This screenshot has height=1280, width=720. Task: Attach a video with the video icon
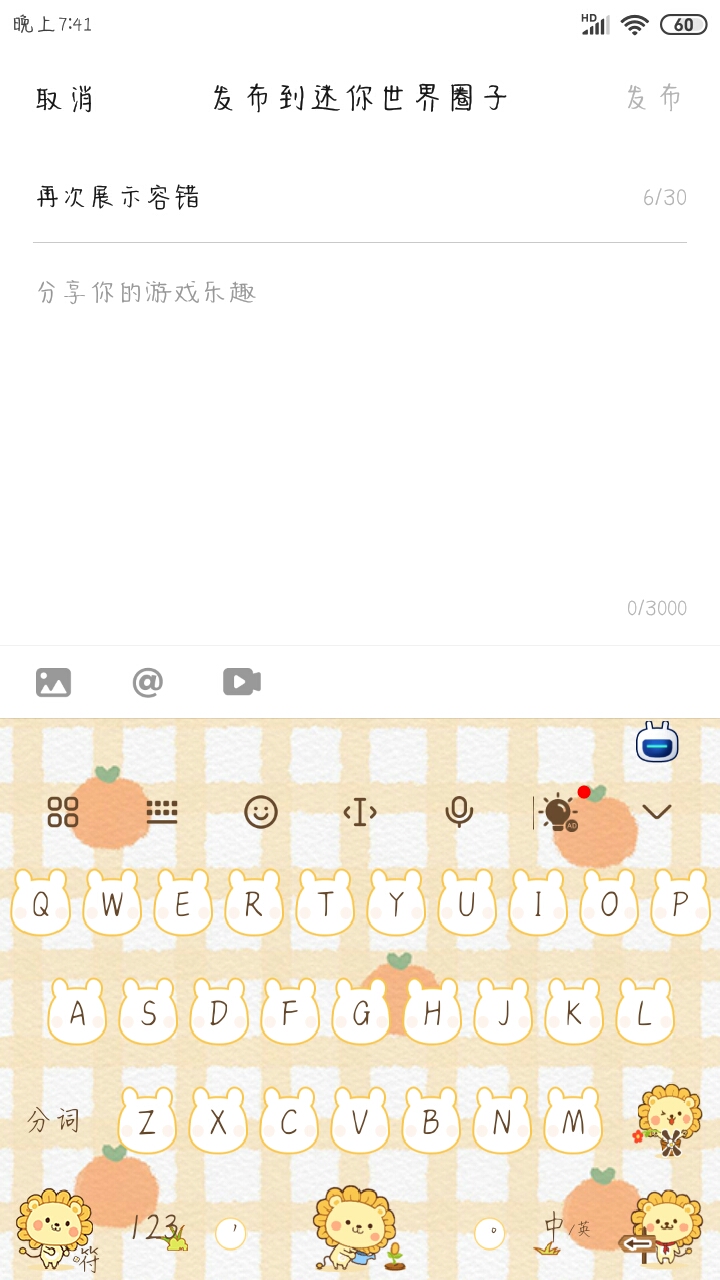(241, 682)
